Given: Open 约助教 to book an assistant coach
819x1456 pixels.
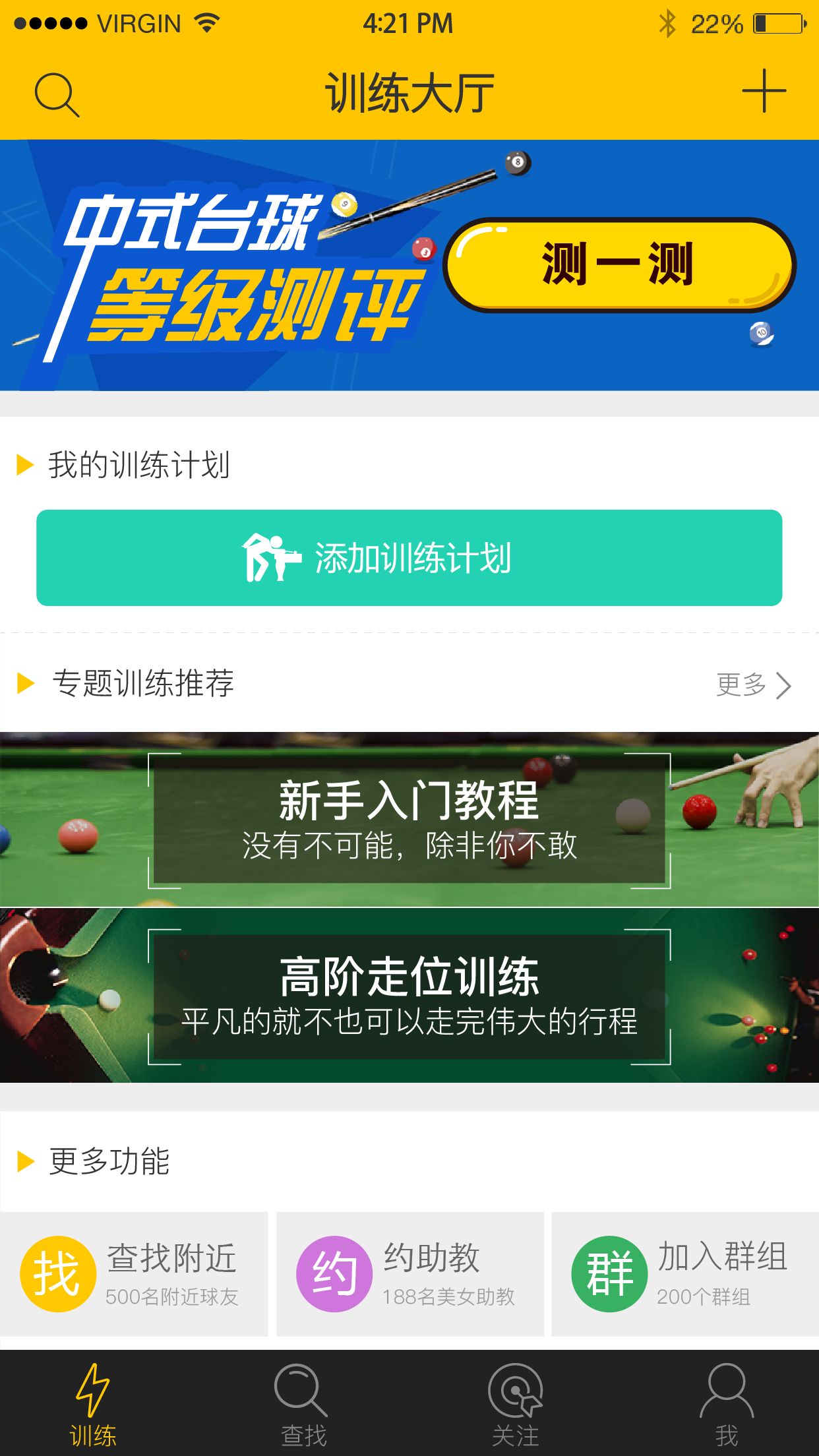Looking at the screenshot, I should [409, 1274].
